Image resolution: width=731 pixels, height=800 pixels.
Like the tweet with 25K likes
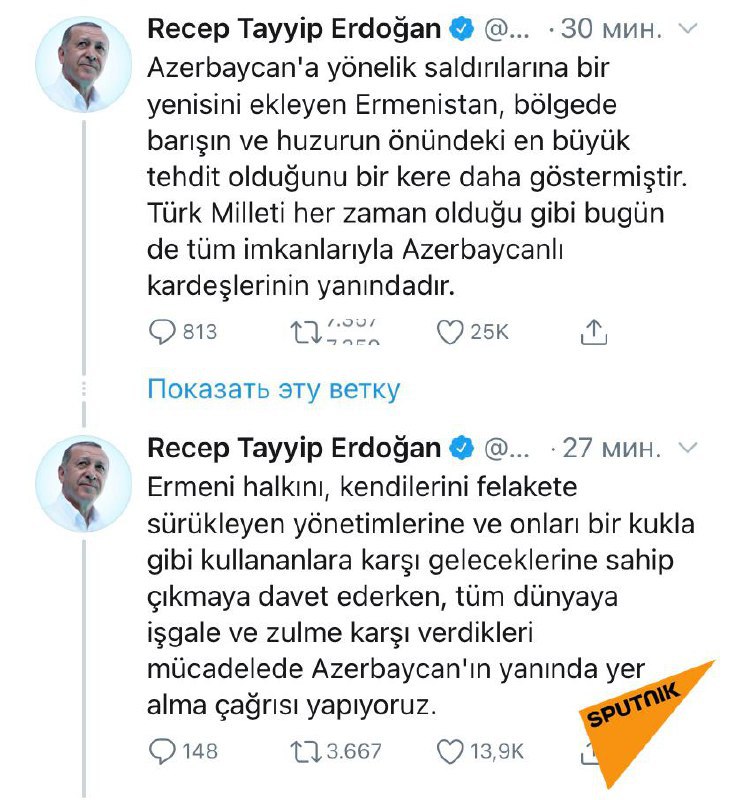pos(449,332)
